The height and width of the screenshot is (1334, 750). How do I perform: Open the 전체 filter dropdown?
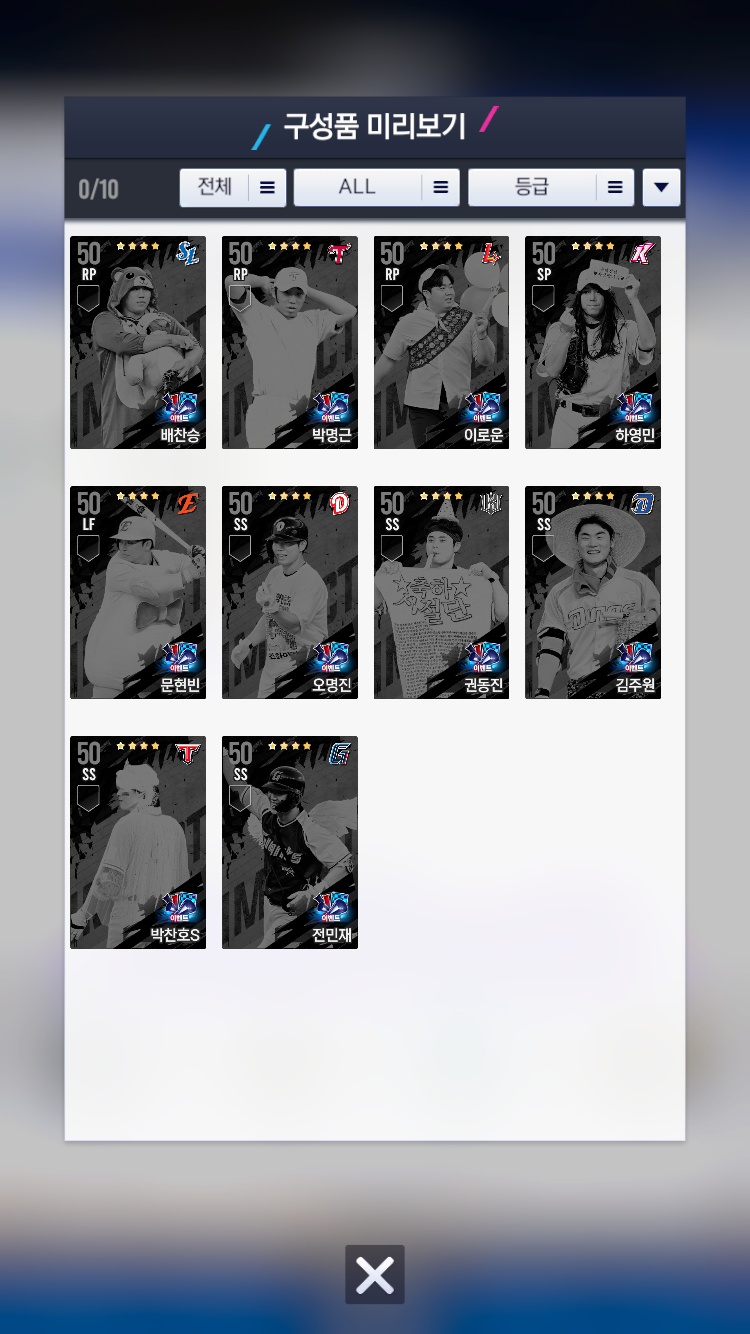pyautogui.click(x=232, y=187)
